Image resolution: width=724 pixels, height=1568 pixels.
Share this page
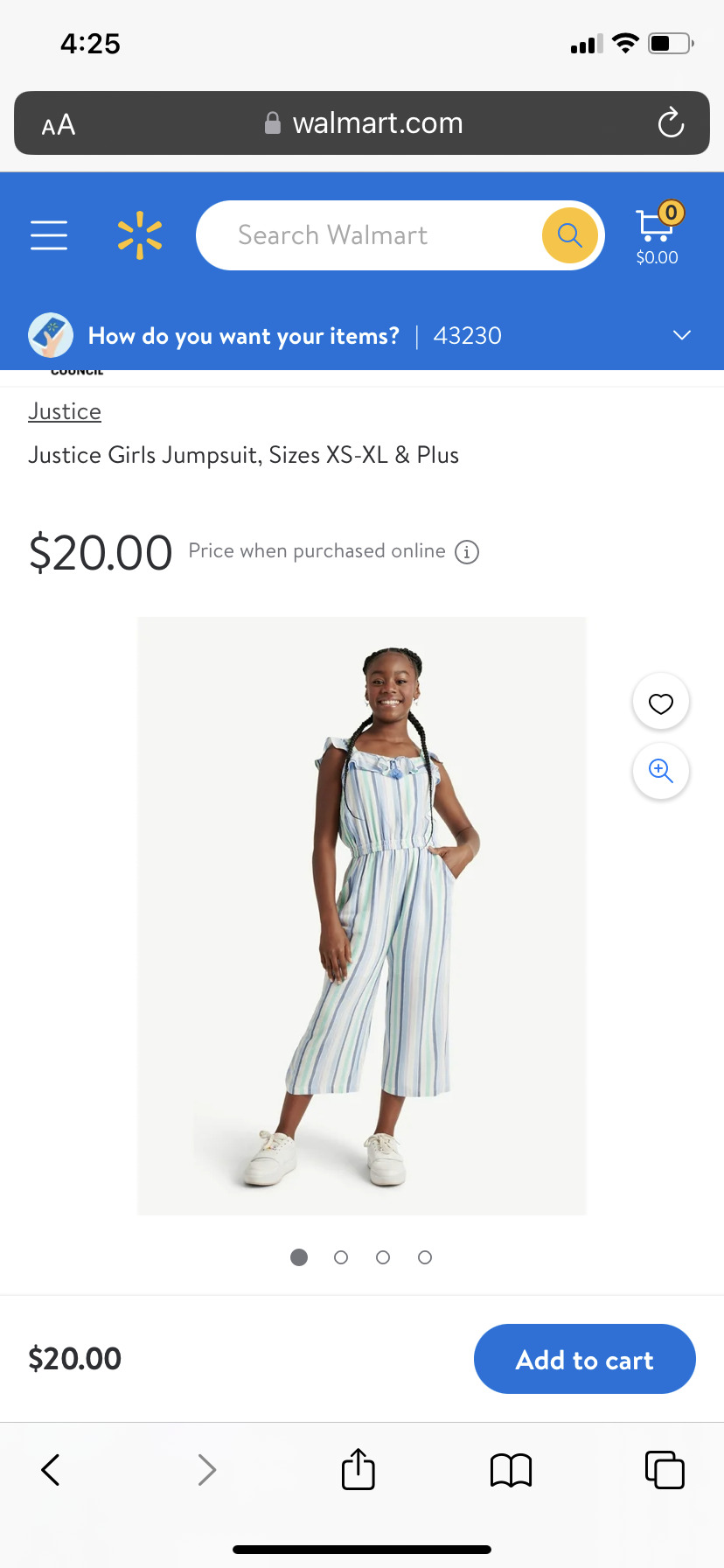(358, 1469)
